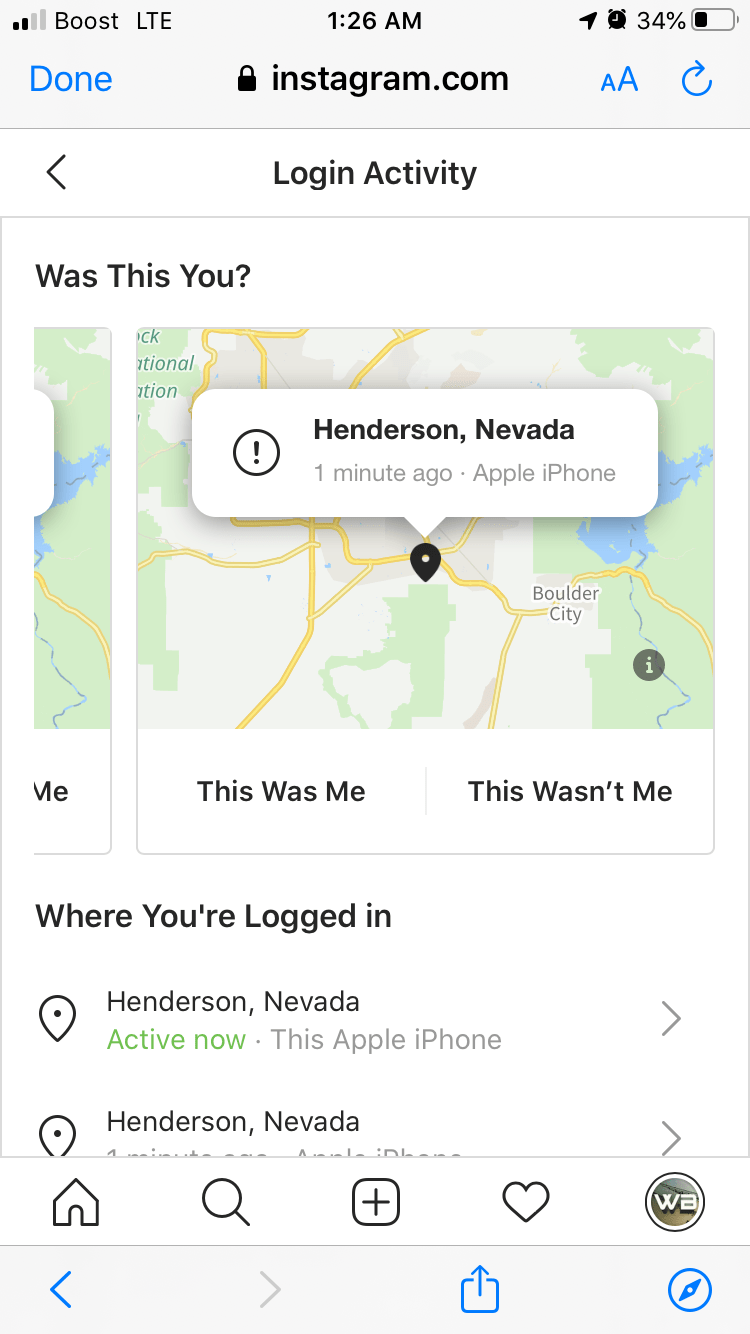Open the share sheet
750x1334 pixels.
point(479,1290)
